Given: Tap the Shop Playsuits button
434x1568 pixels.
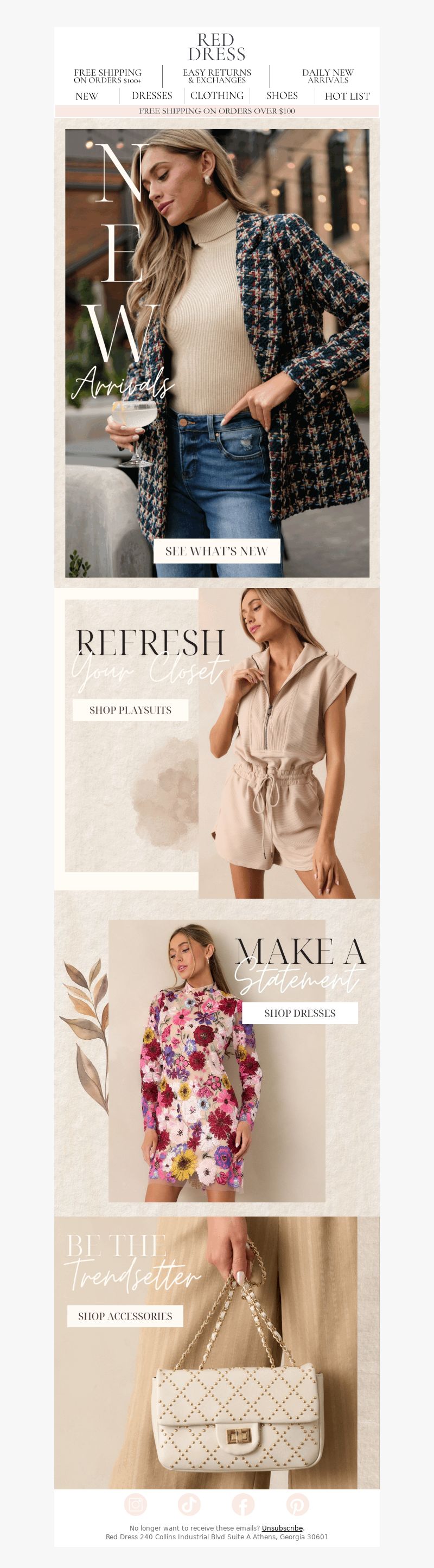Looking at the screenshot, I should click(x=130, y=710).
